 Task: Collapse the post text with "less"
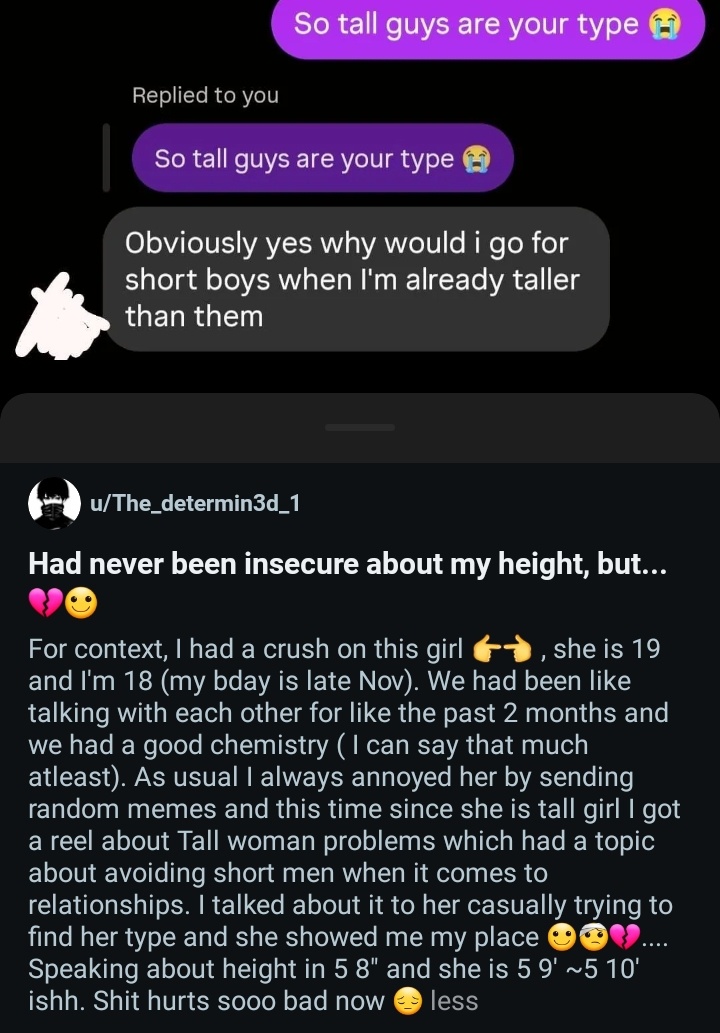point(454,1001)
